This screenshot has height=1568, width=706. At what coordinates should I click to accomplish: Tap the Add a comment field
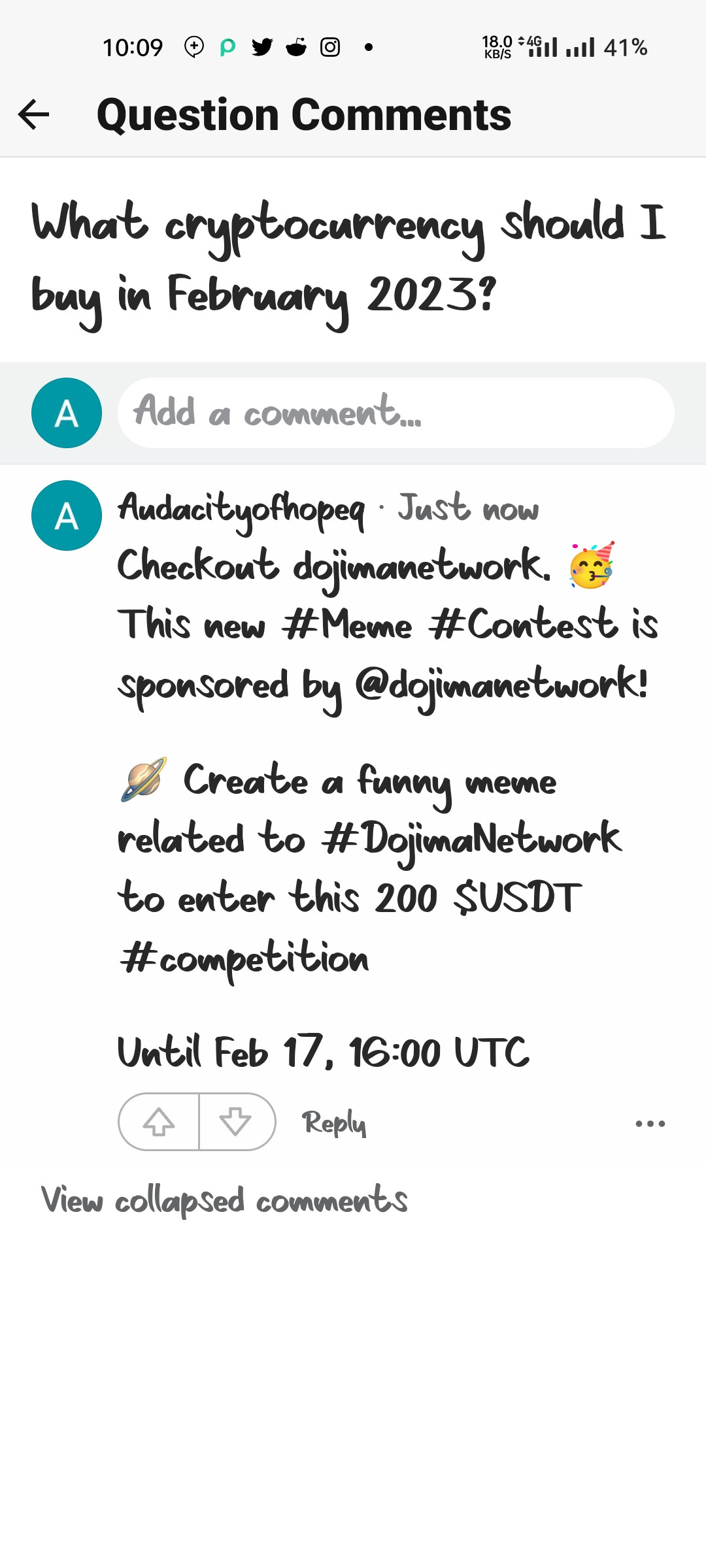[395, 413]
